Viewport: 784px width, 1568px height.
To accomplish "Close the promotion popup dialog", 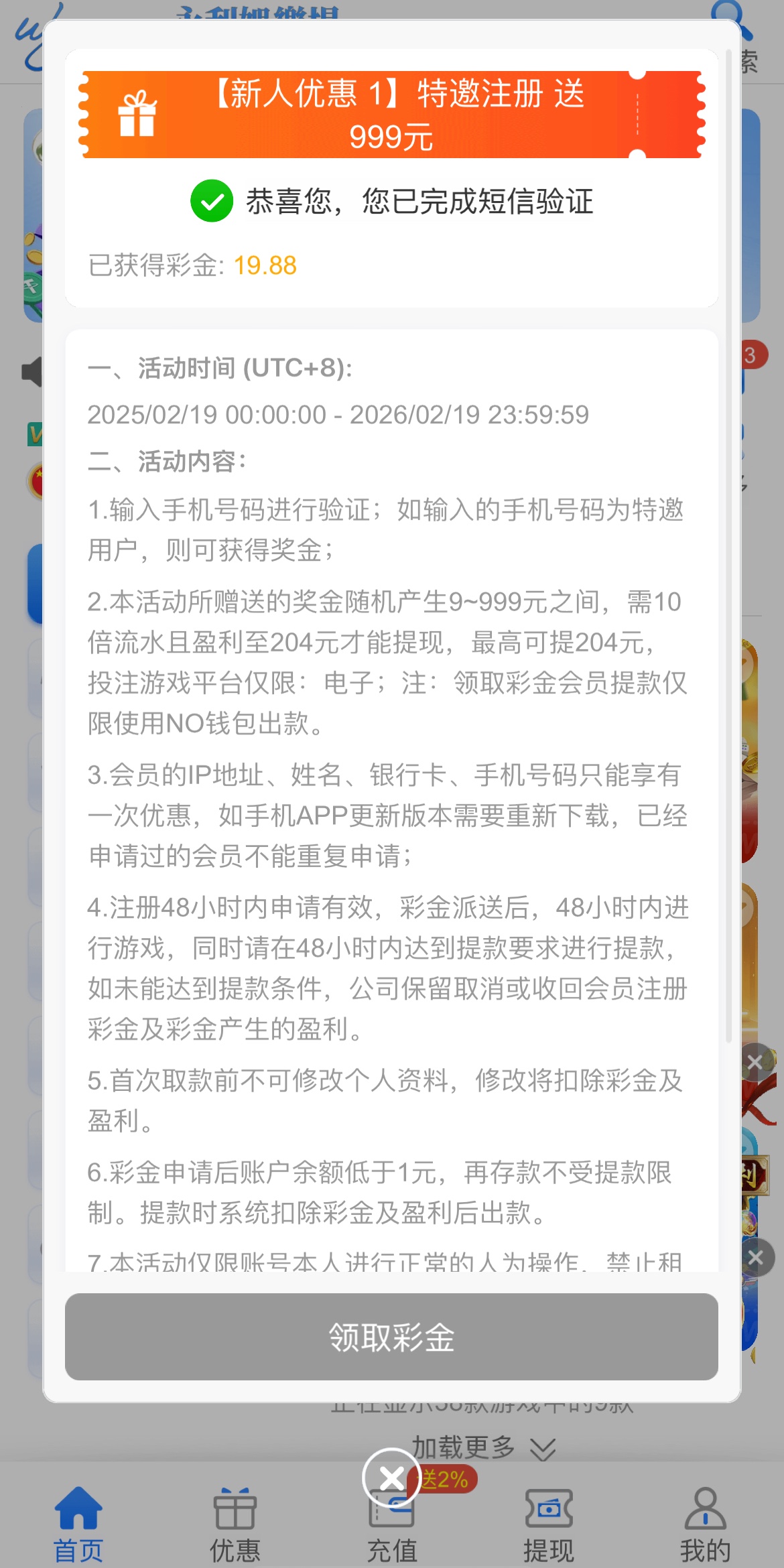I will pyautogui.click(x=391, y=1478).
